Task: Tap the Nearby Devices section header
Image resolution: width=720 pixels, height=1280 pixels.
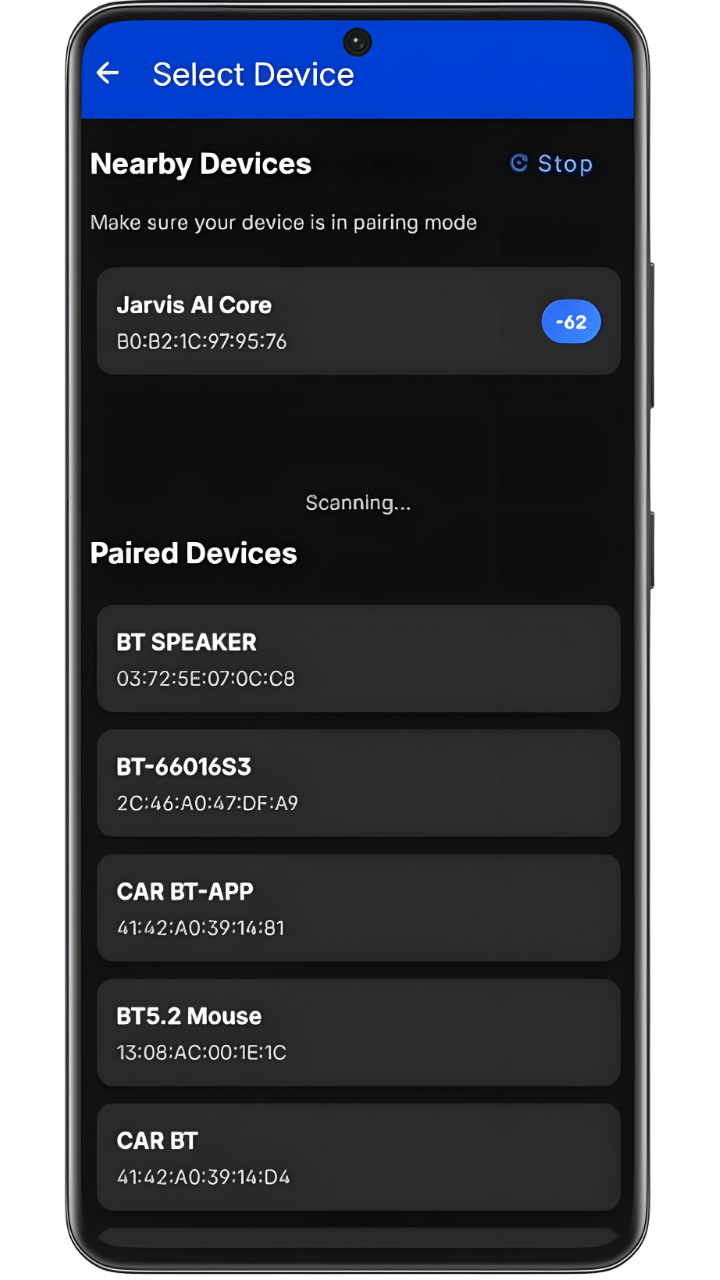Action: coord(199,163)
